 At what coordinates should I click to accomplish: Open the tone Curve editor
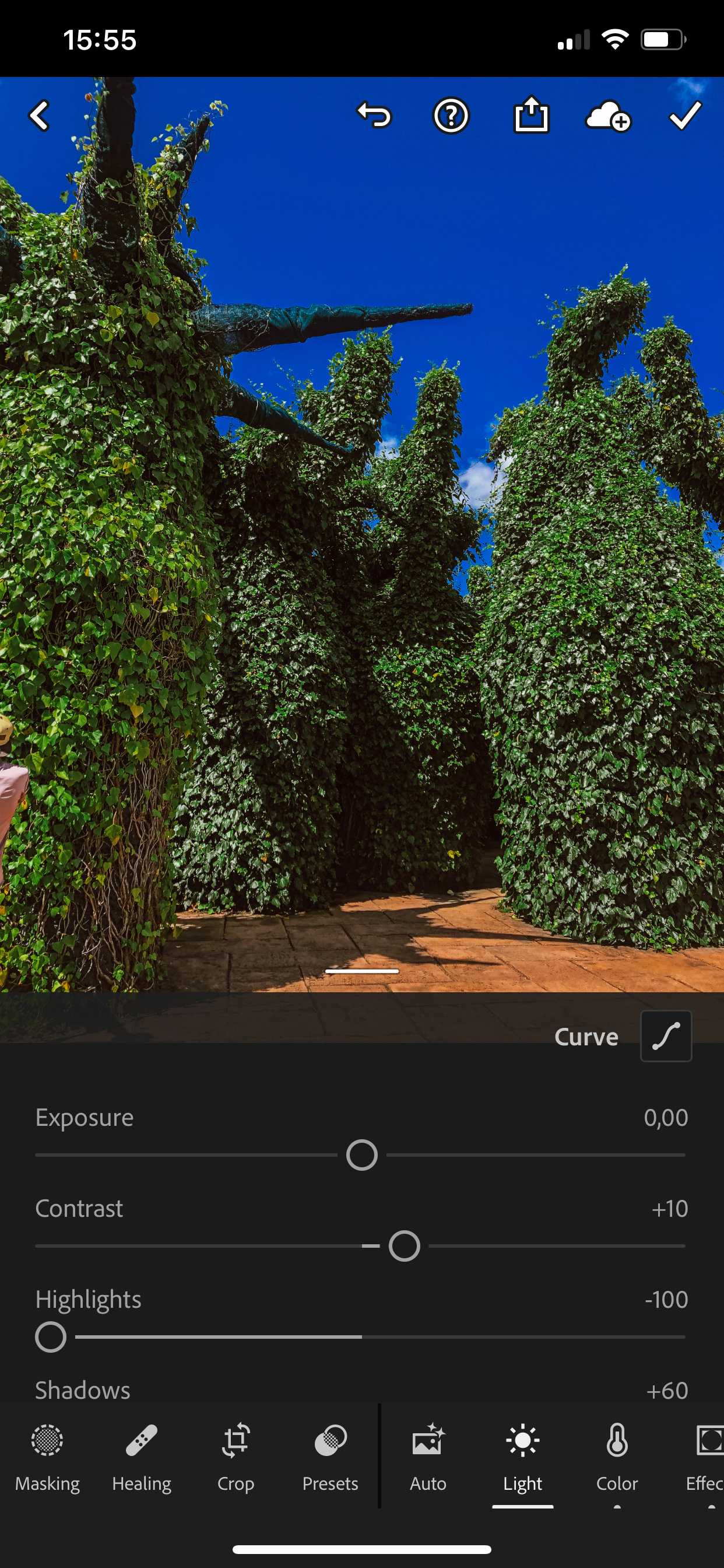[x=666, y=1036]
